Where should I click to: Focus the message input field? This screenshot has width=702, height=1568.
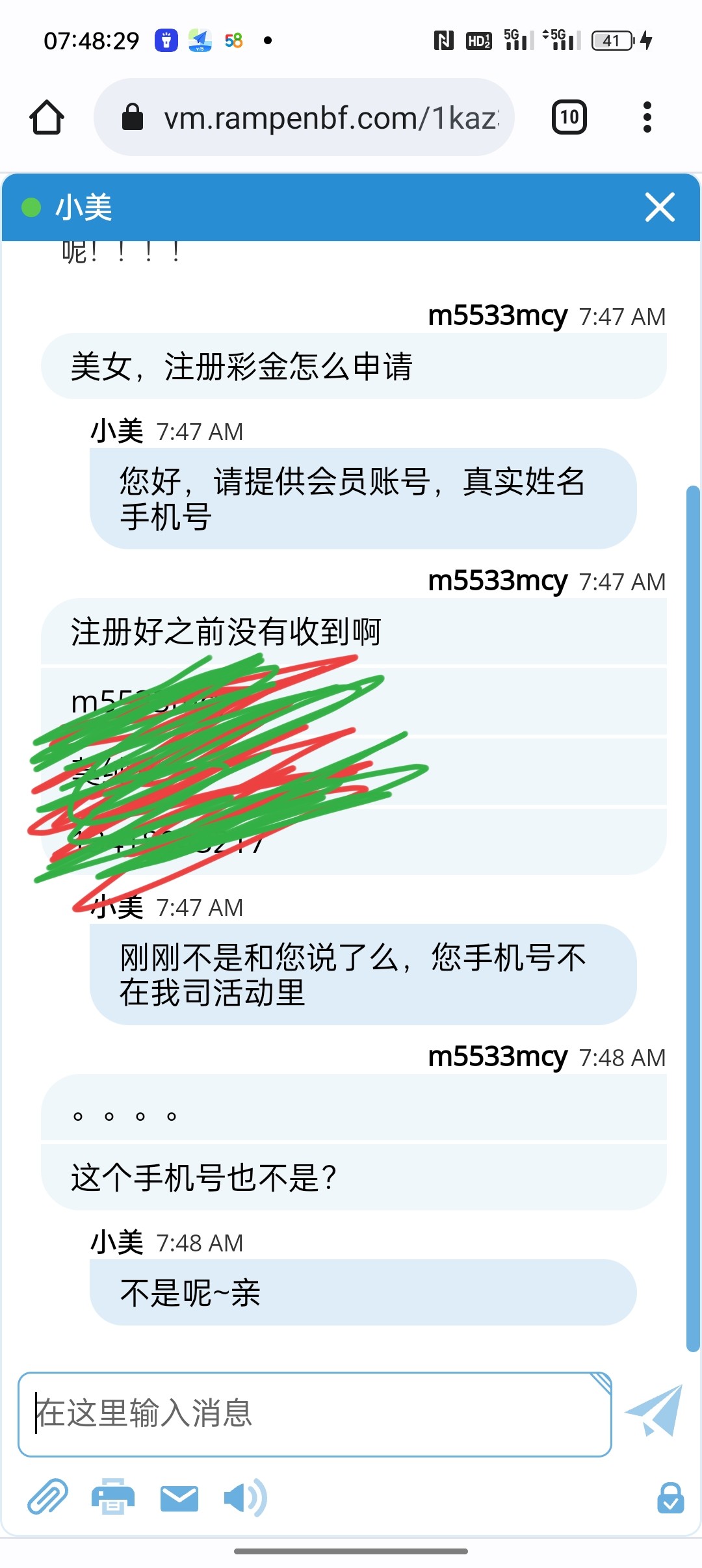(x=315, y=1414)
